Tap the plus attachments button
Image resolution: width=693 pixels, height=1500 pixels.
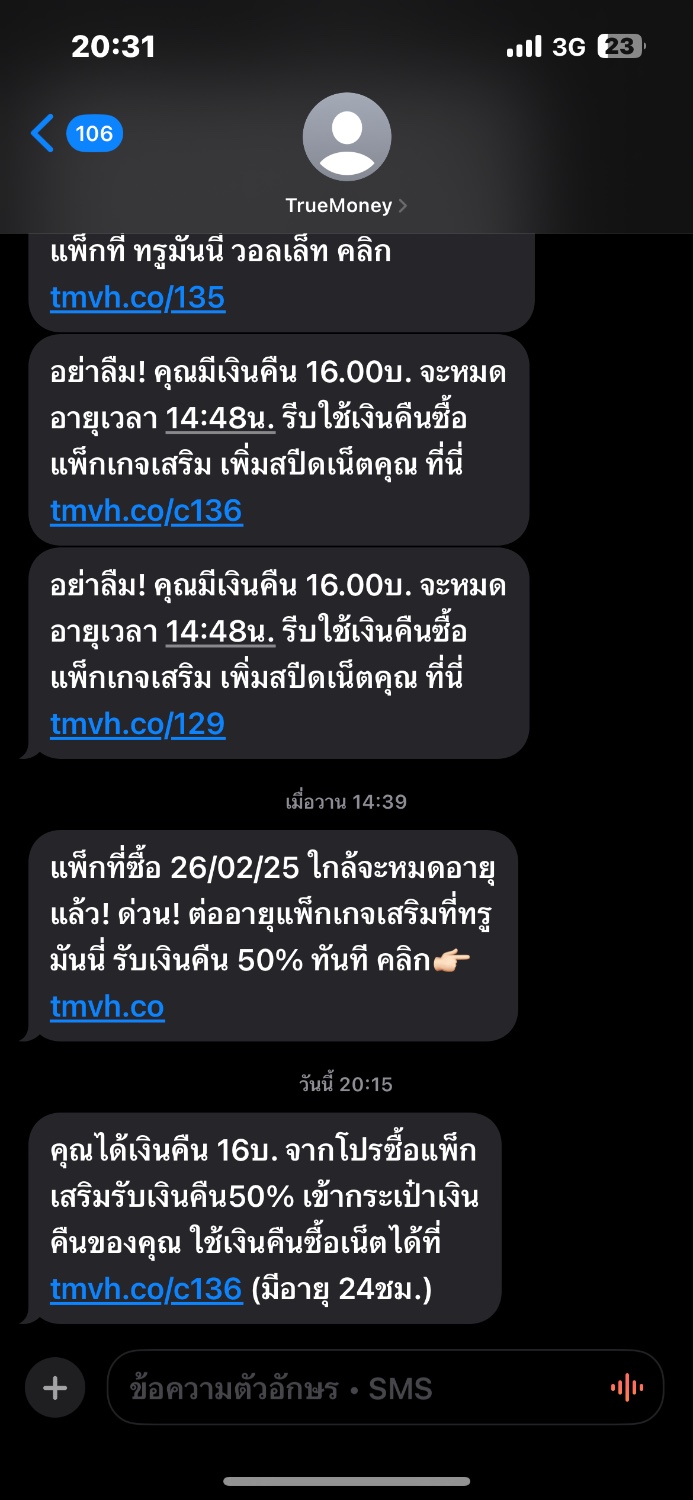[55, 1388]
